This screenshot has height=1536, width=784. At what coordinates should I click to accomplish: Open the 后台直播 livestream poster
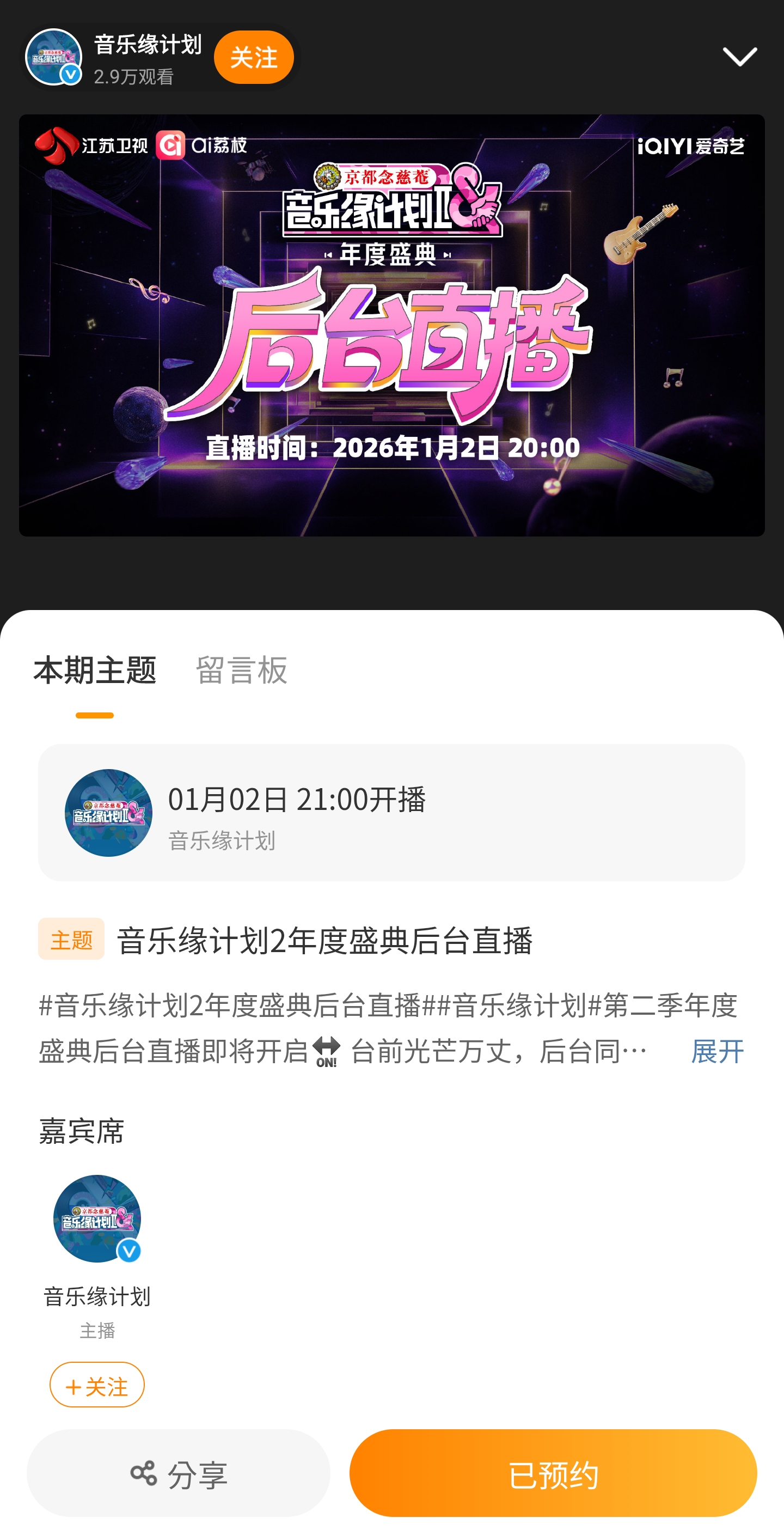pos(391,325)
